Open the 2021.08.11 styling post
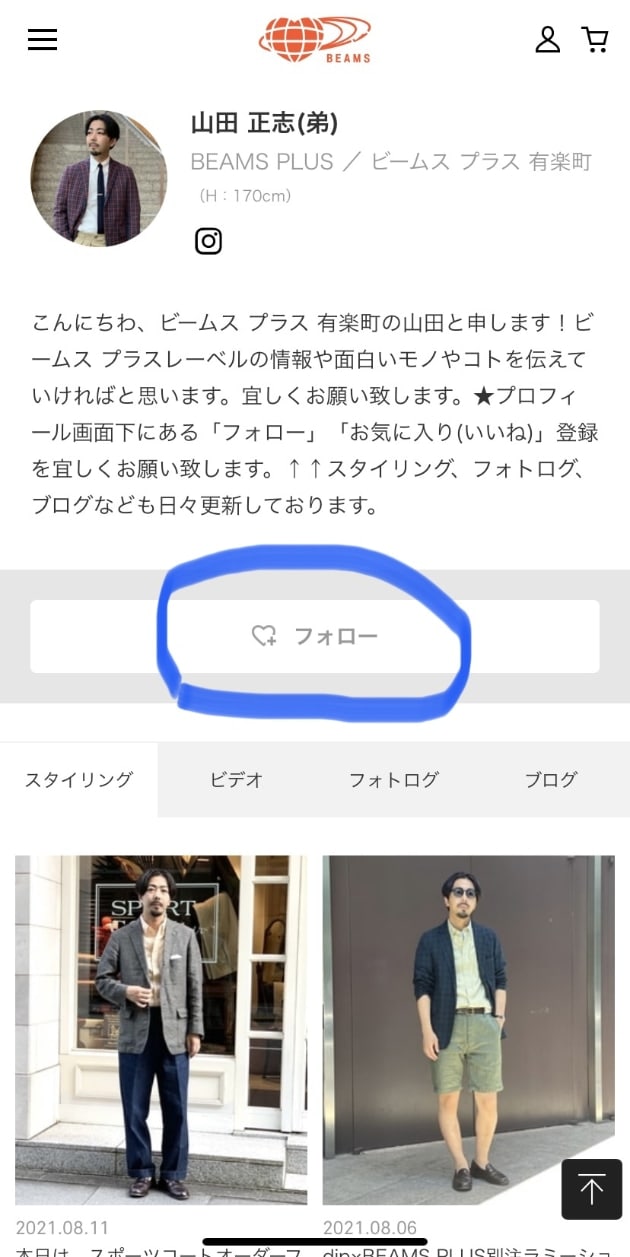The width and height of the screenshot is (630, 1257). click(161, 1030)
